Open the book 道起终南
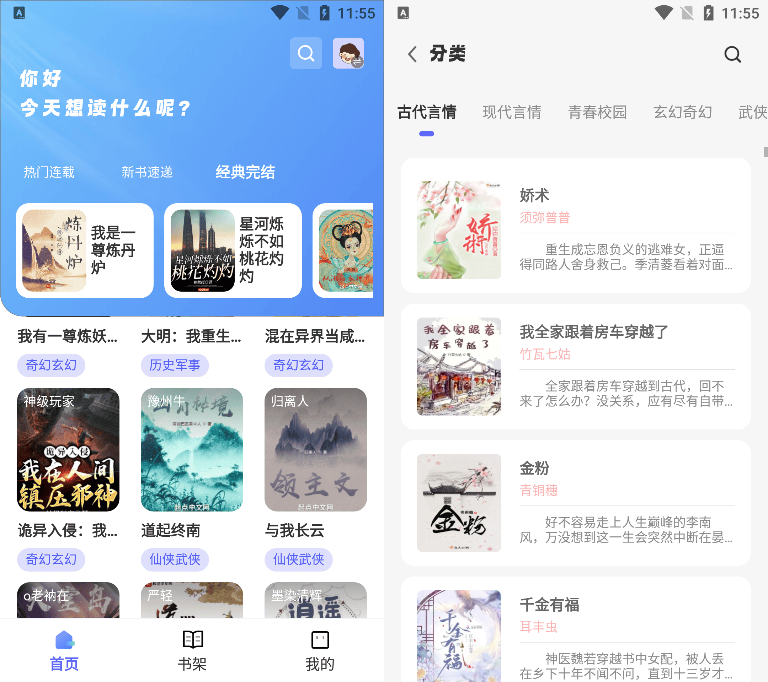This screenshot has width=768, height=682. point(192,450)
